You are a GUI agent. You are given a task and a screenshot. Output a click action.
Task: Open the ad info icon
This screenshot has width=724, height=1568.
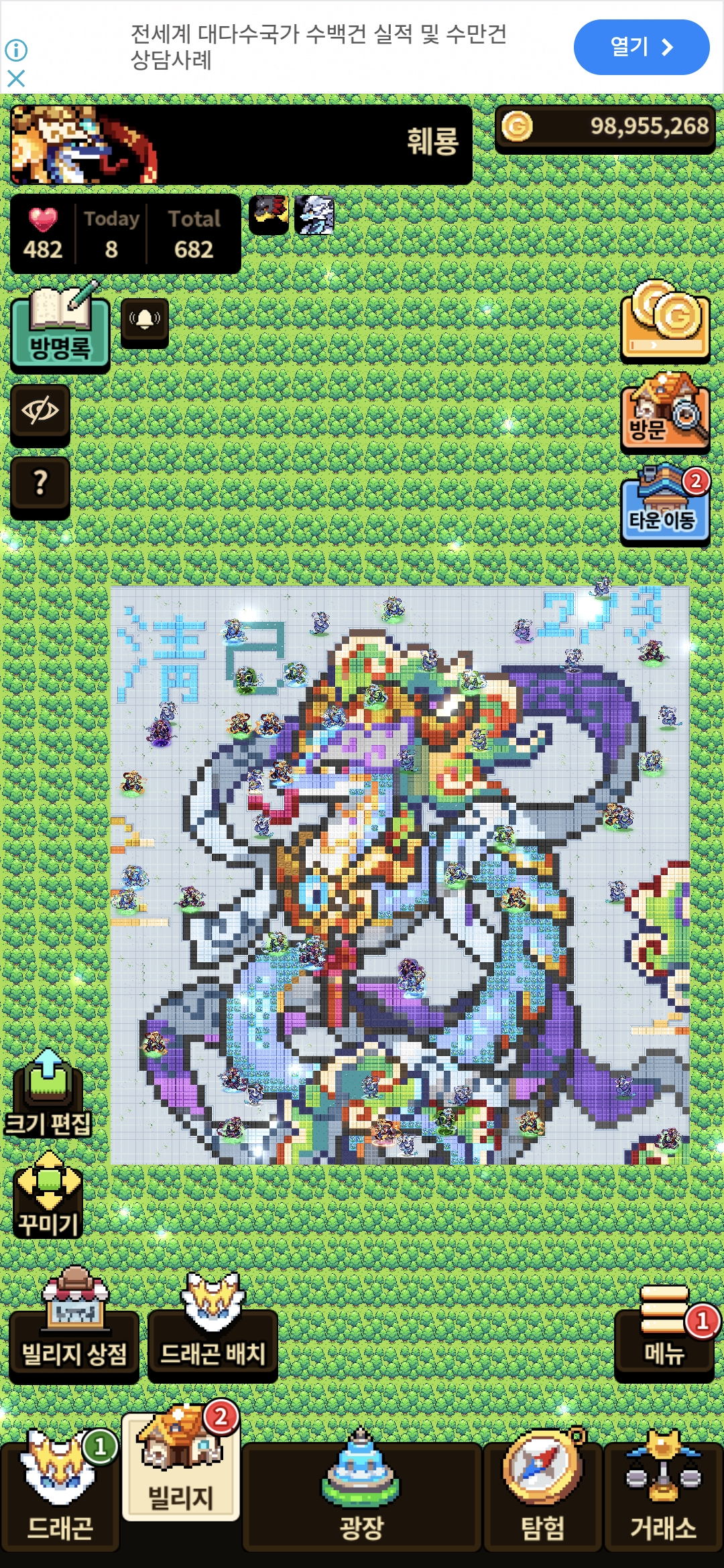16,50
